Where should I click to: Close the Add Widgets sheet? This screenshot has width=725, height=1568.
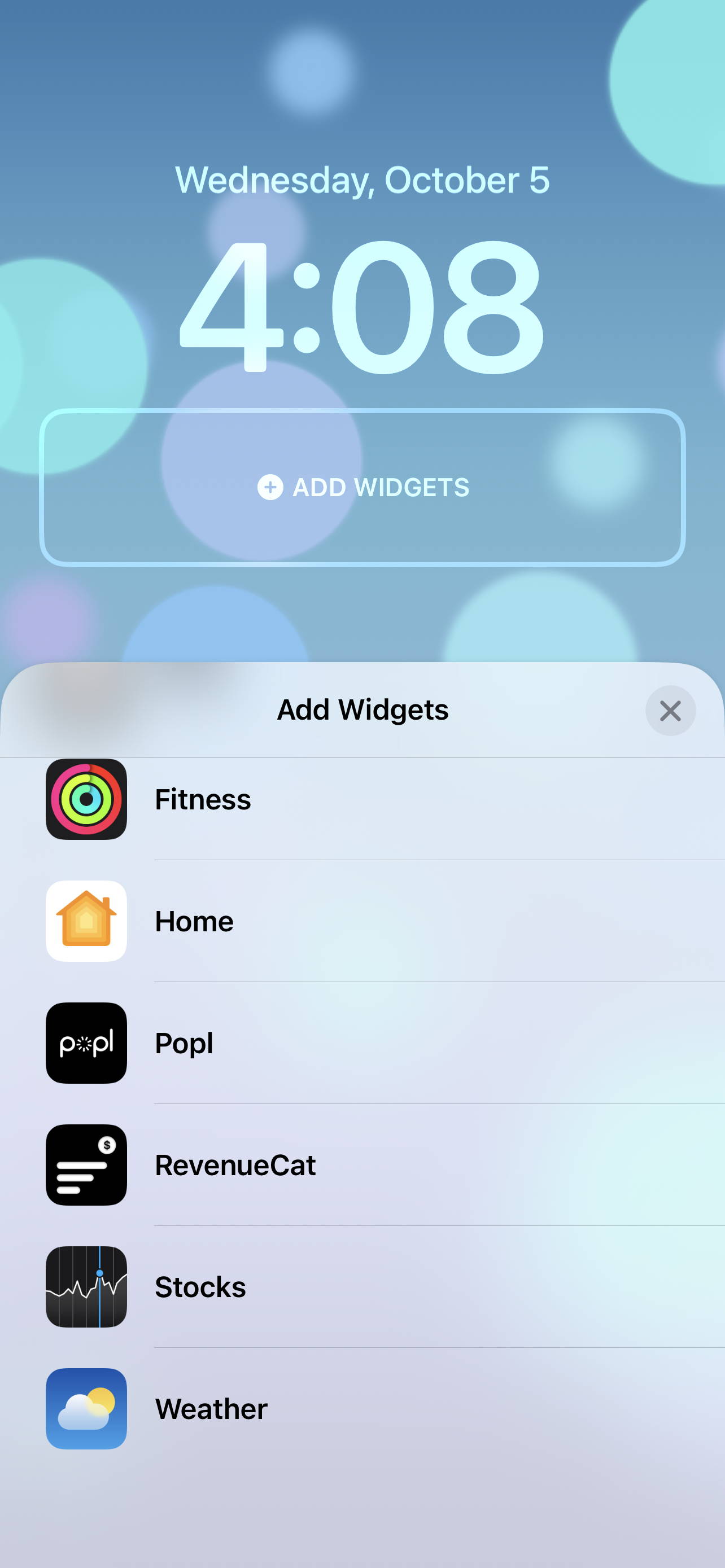click(670, 711)
